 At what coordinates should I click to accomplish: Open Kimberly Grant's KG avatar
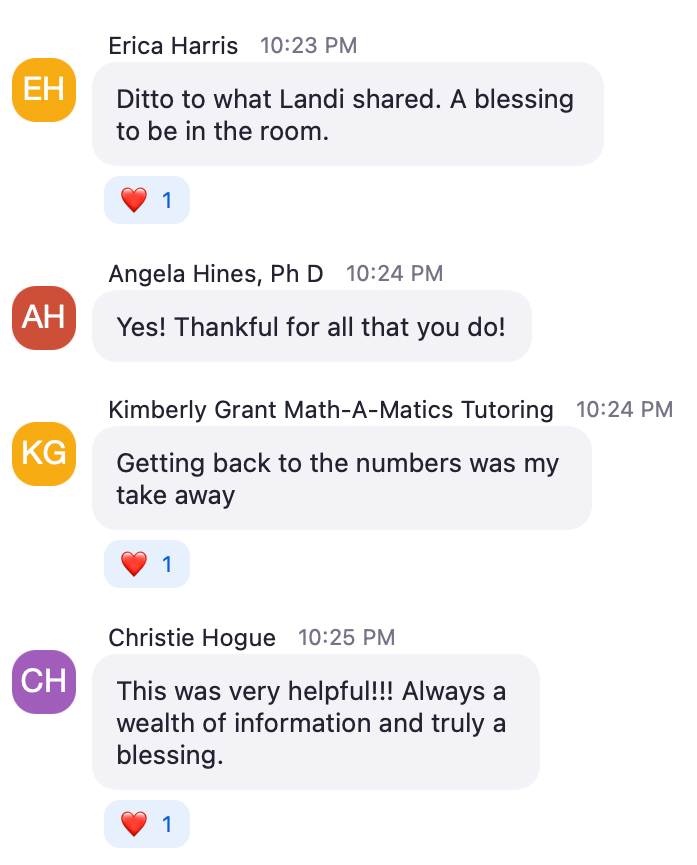pos(43,453)
